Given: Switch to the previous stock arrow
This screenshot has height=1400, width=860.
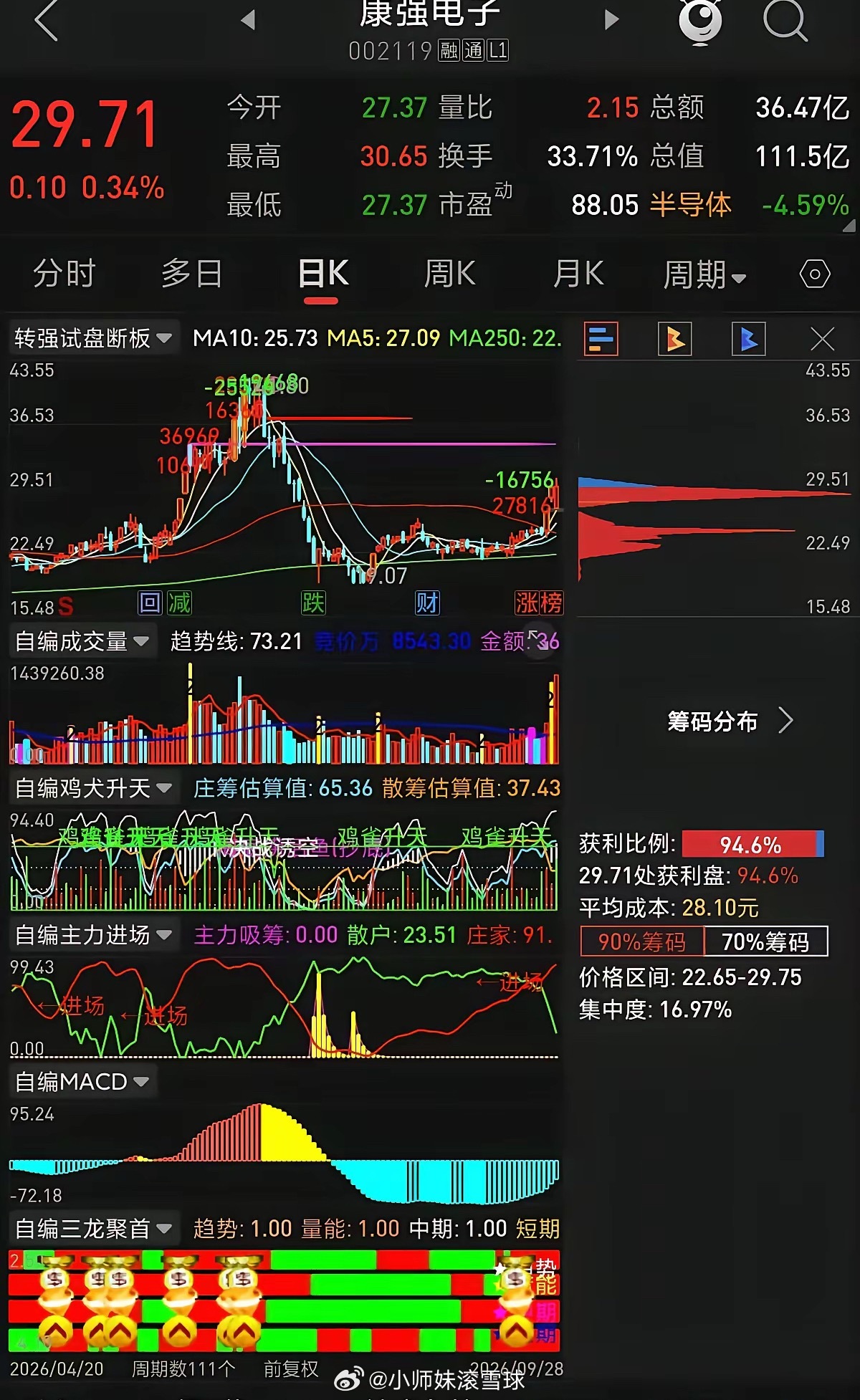Looking at the screenshot, I should (x=248, y=20).
